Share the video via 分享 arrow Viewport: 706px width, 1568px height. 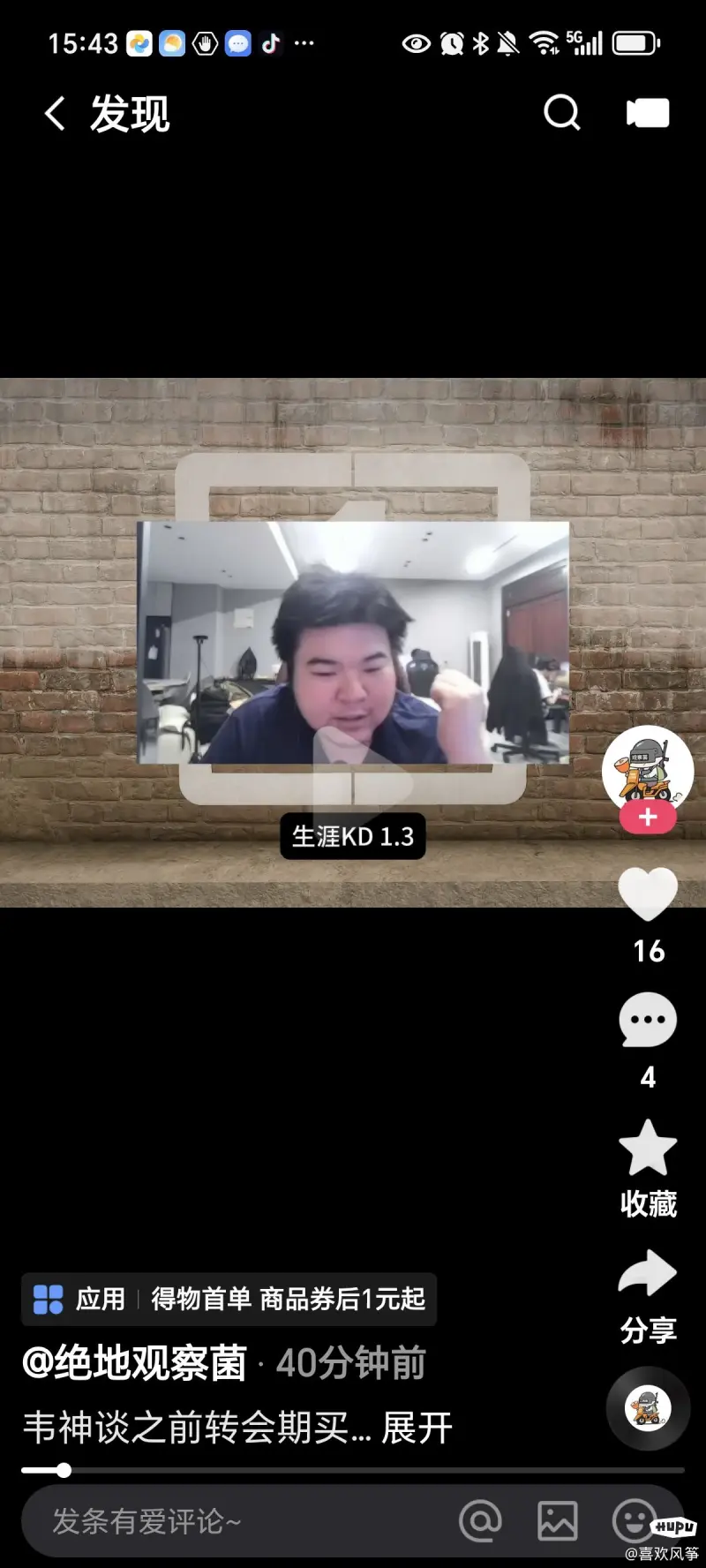(648, 1274)
